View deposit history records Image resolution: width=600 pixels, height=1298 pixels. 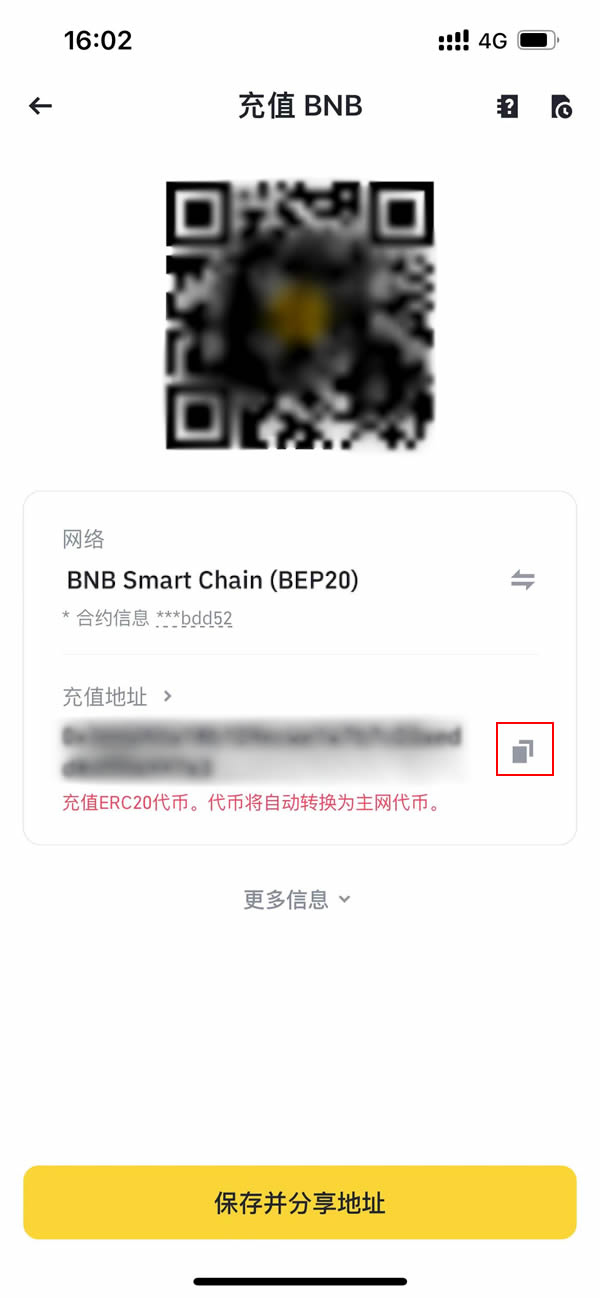point(561,107)
